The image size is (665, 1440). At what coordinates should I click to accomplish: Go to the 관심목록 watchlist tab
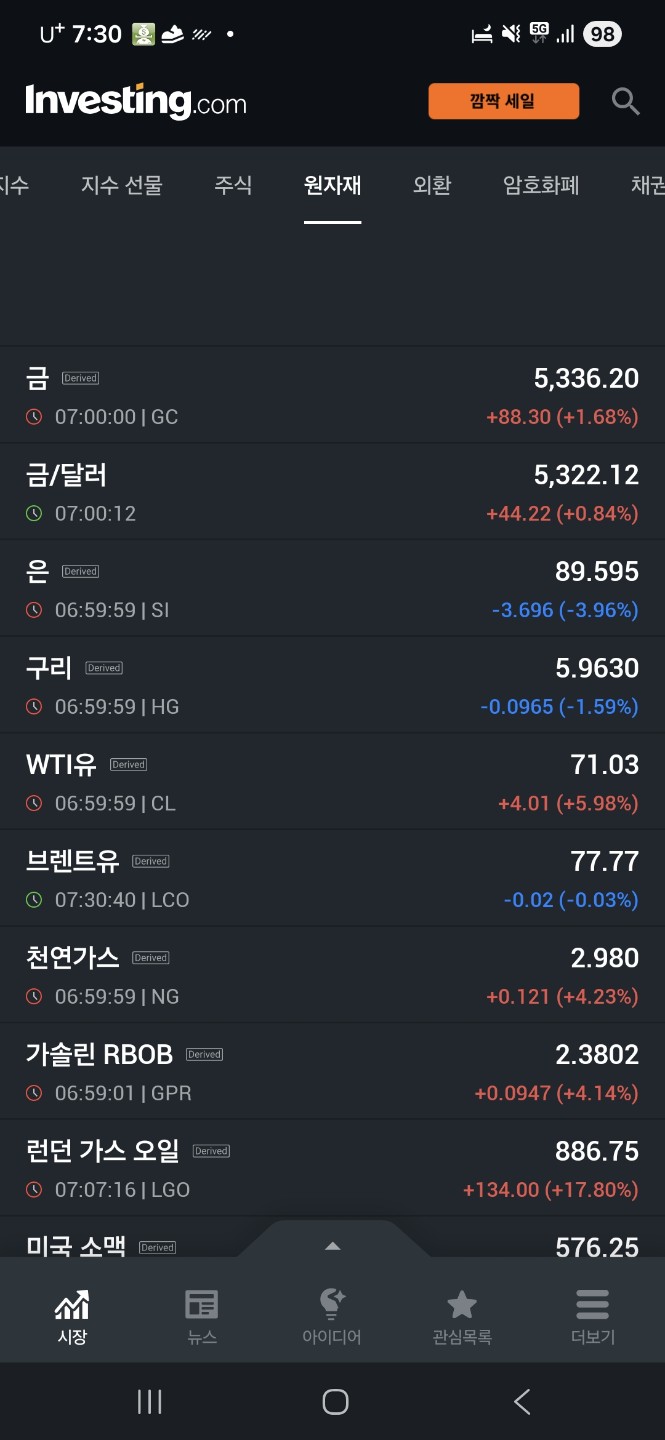coord(462,1316)
